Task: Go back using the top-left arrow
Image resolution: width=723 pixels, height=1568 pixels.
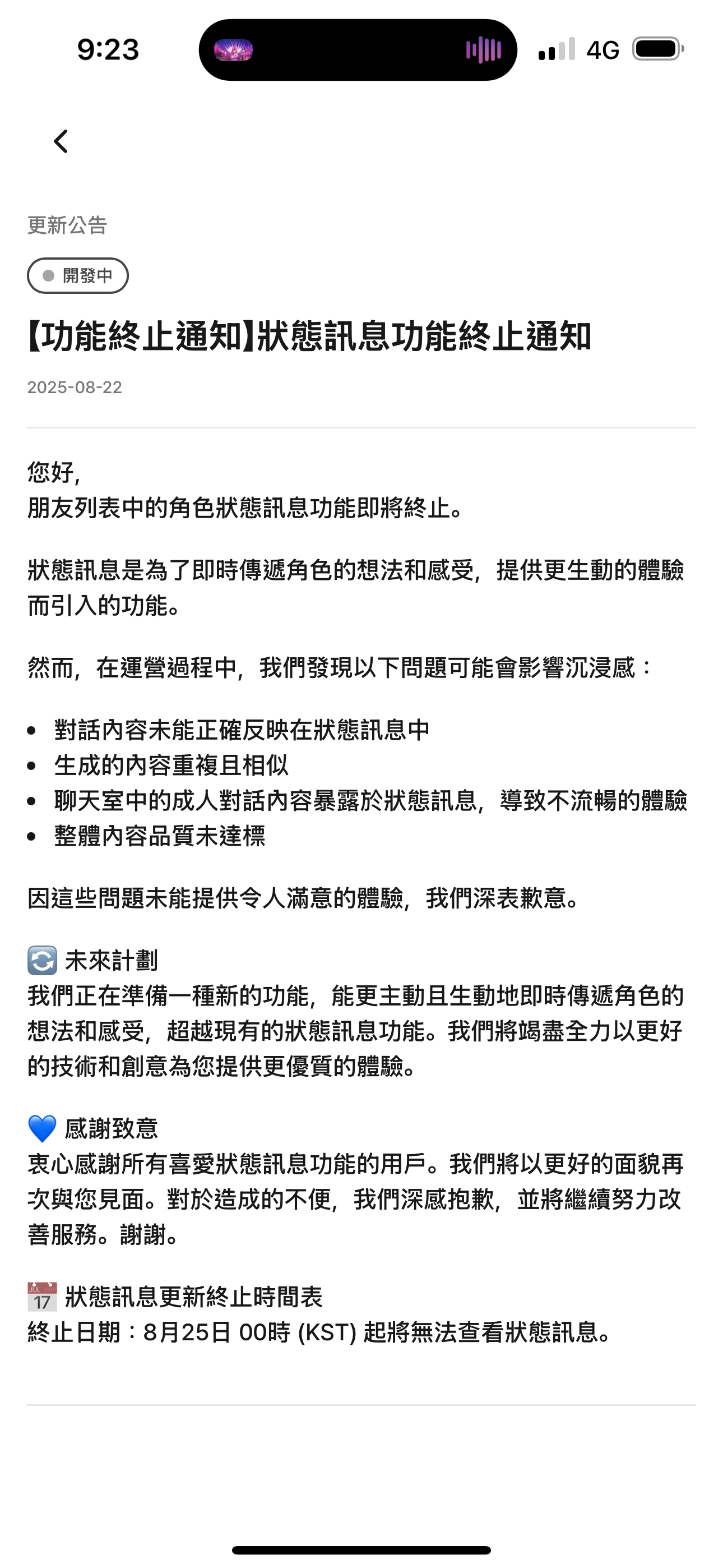Action: pos(61,142)
